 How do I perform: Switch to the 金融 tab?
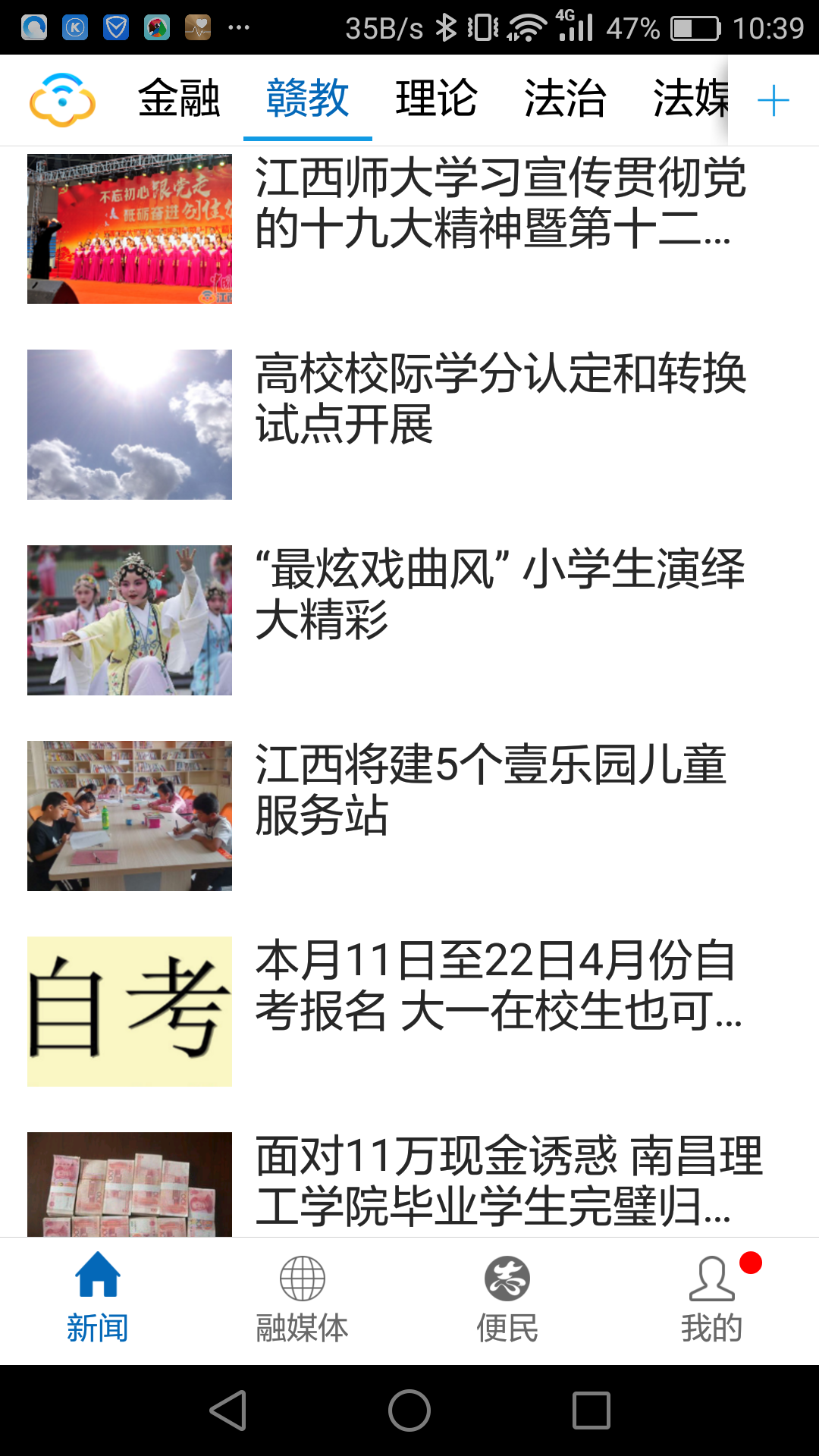tap(179, 99)
